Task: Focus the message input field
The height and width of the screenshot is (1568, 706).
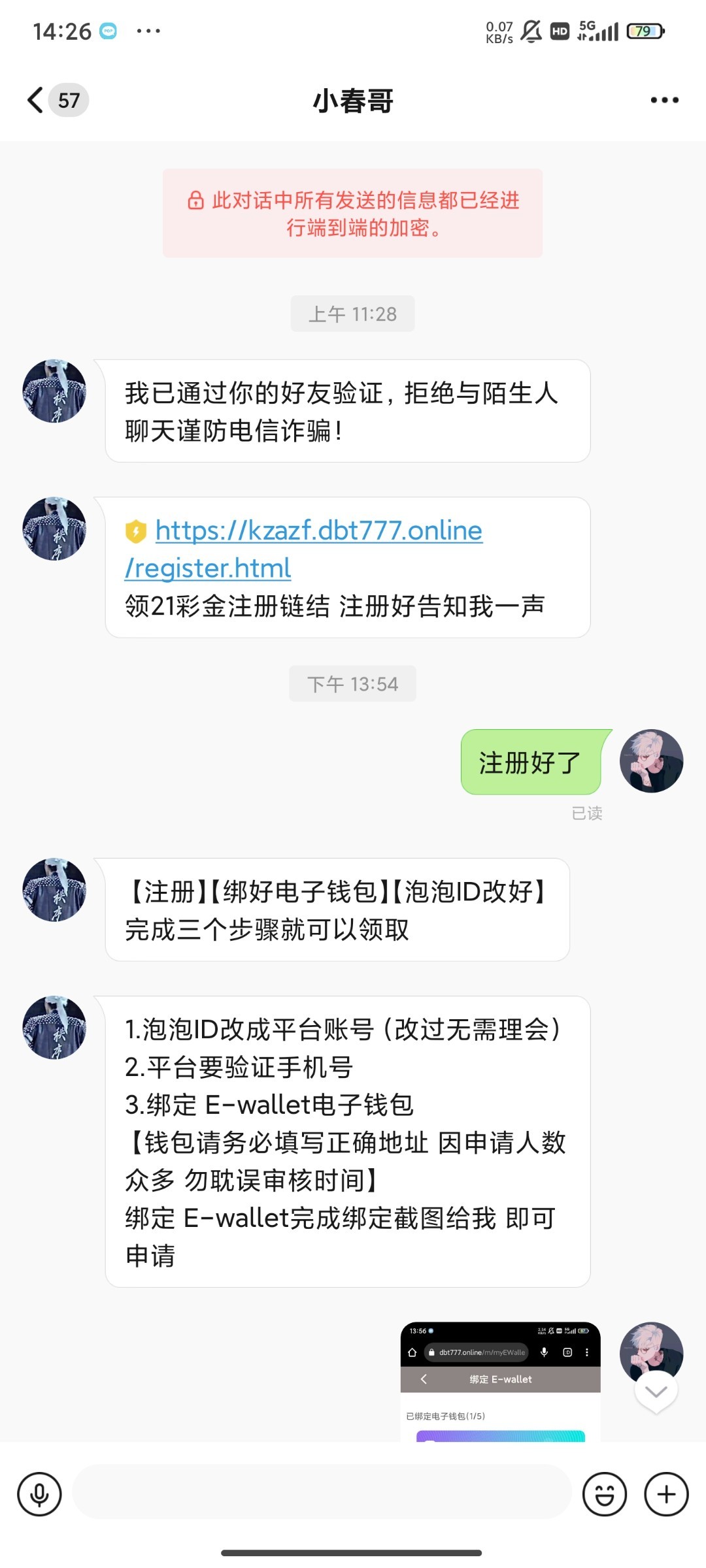Action: (x=322, y=1492)
